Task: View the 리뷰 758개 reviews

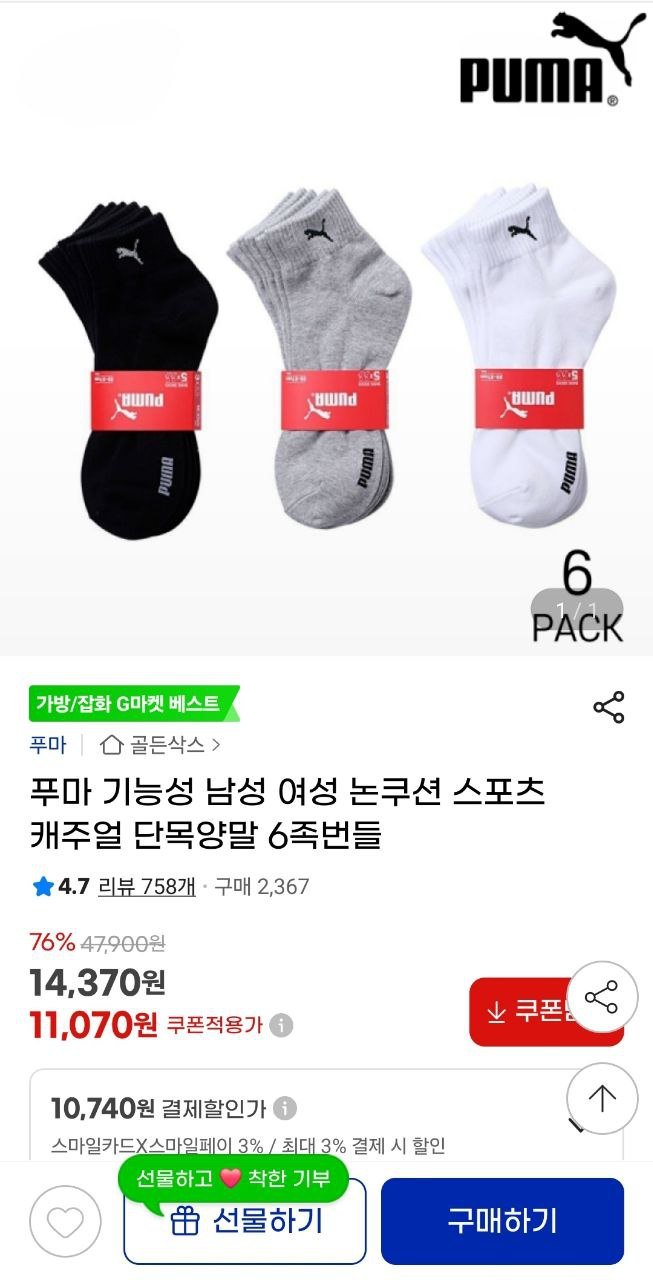Action: coord(146,886)
